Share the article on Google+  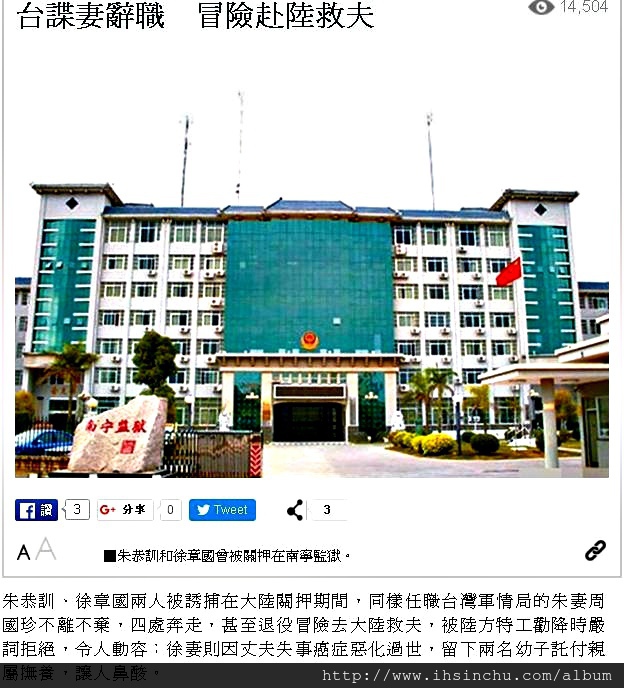pyautogui.click(x=125, y=510)
